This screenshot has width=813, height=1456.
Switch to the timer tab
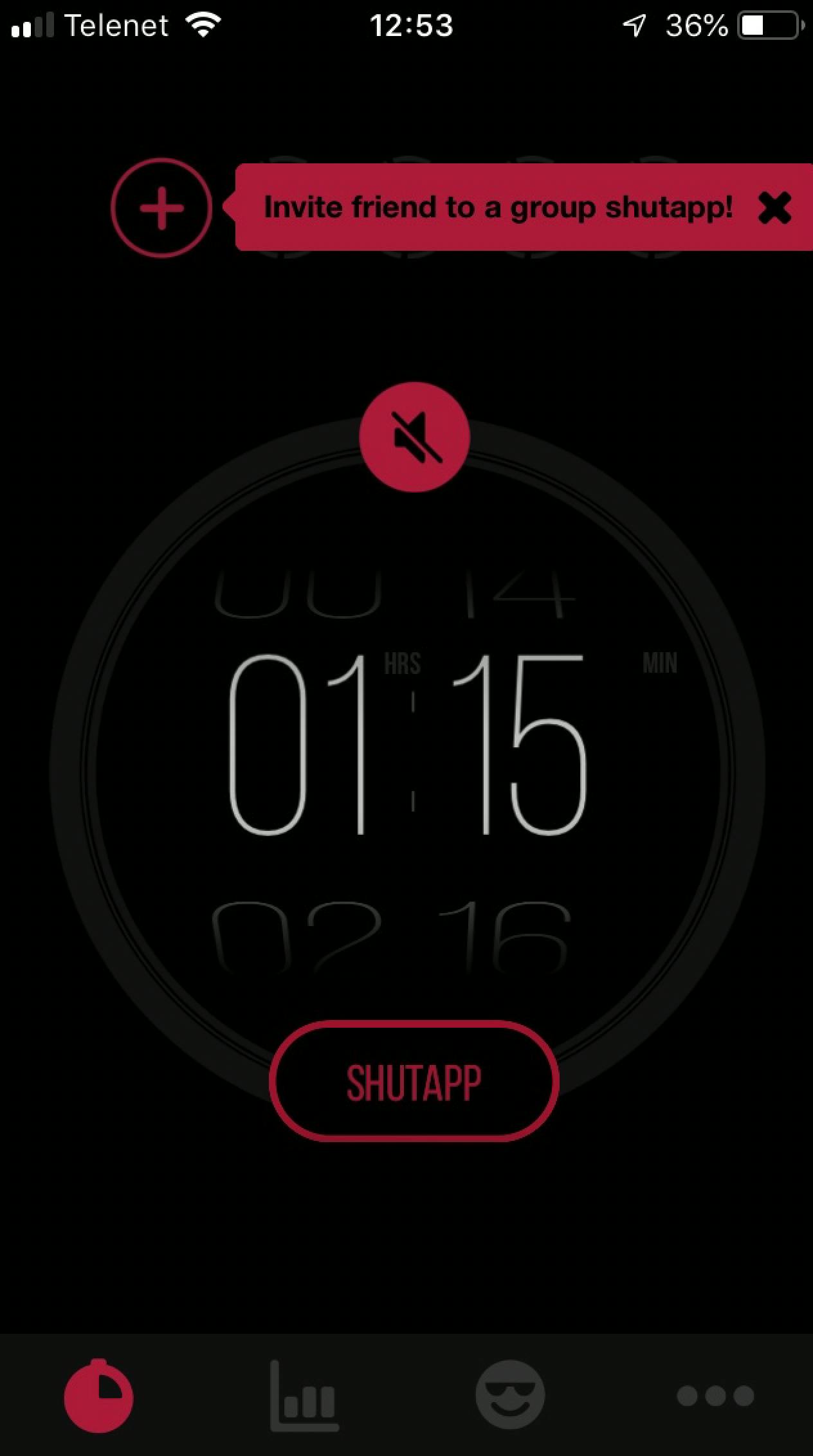point(98,1395)
